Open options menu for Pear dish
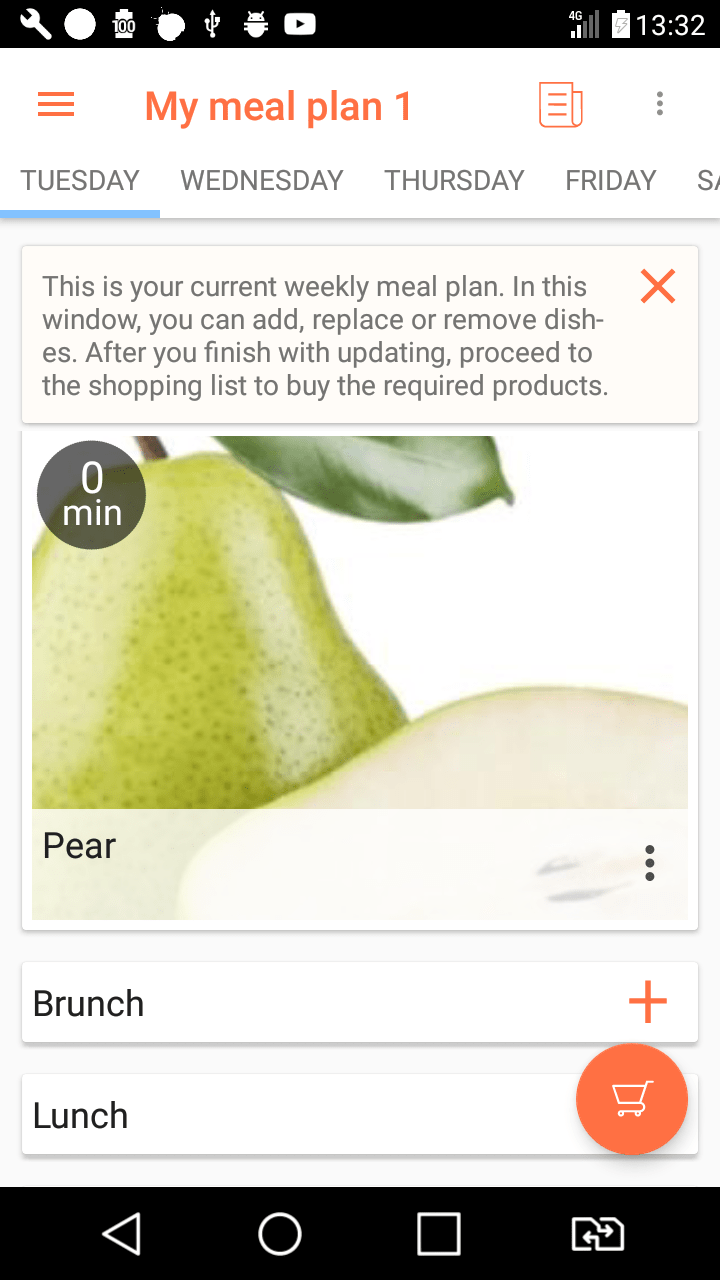The image size is (720, 1280). [x=650, y=863]
